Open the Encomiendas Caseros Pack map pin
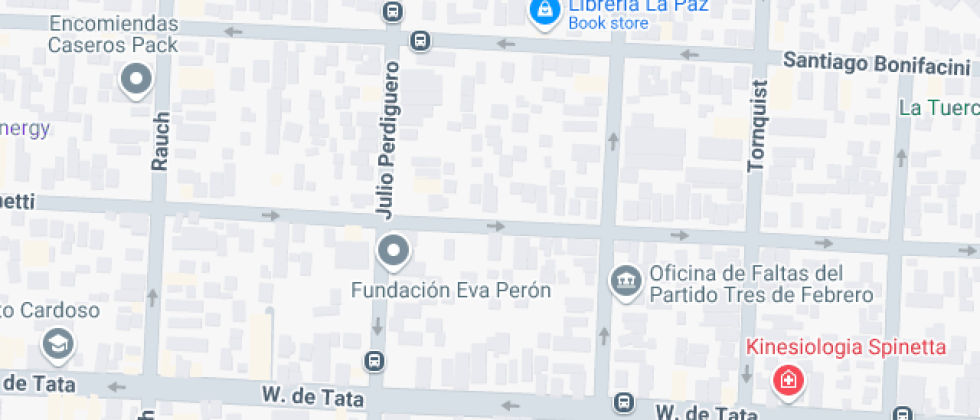980x420 pixels. coord(136,81)
